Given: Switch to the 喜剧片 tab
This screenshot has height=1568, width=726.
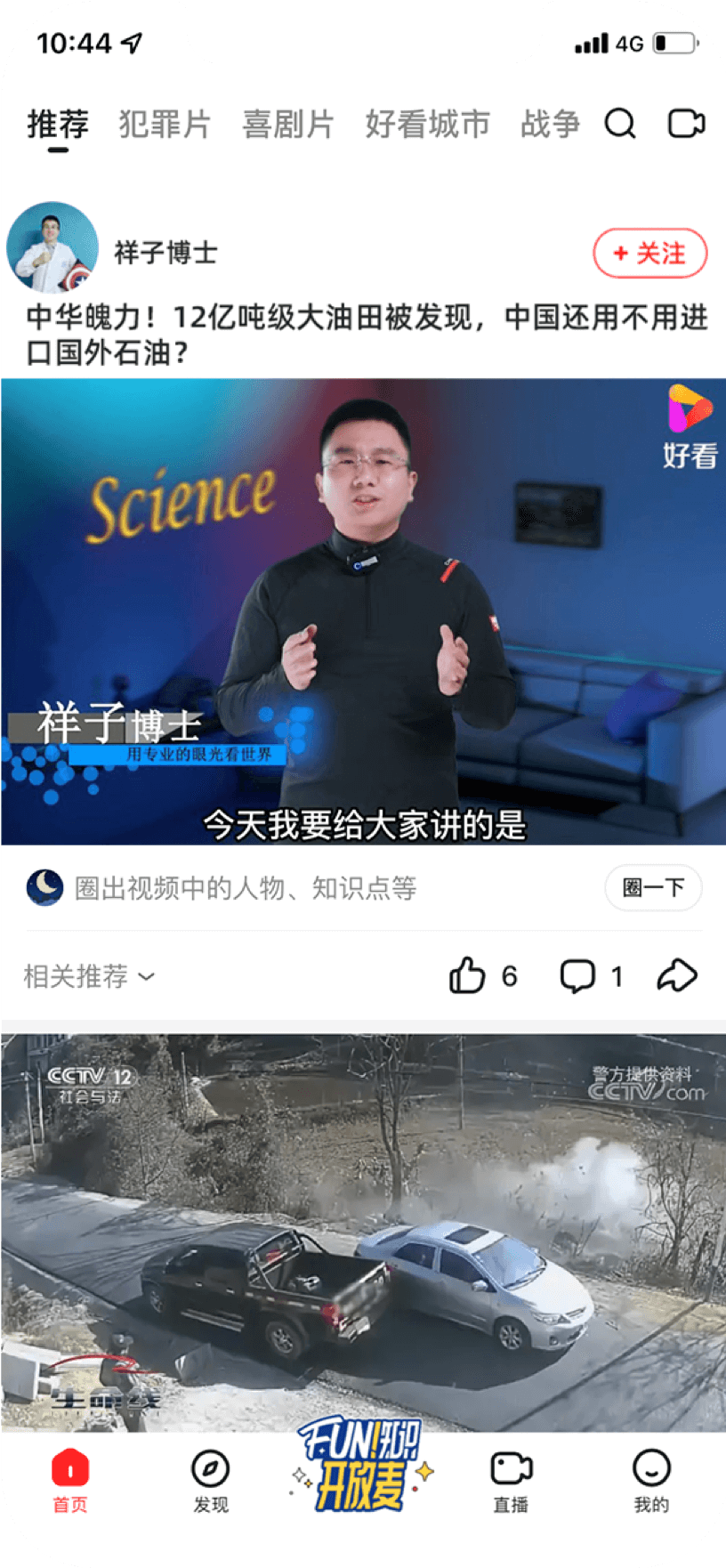Looking at the screenshot, I should (x=288, y=125).
